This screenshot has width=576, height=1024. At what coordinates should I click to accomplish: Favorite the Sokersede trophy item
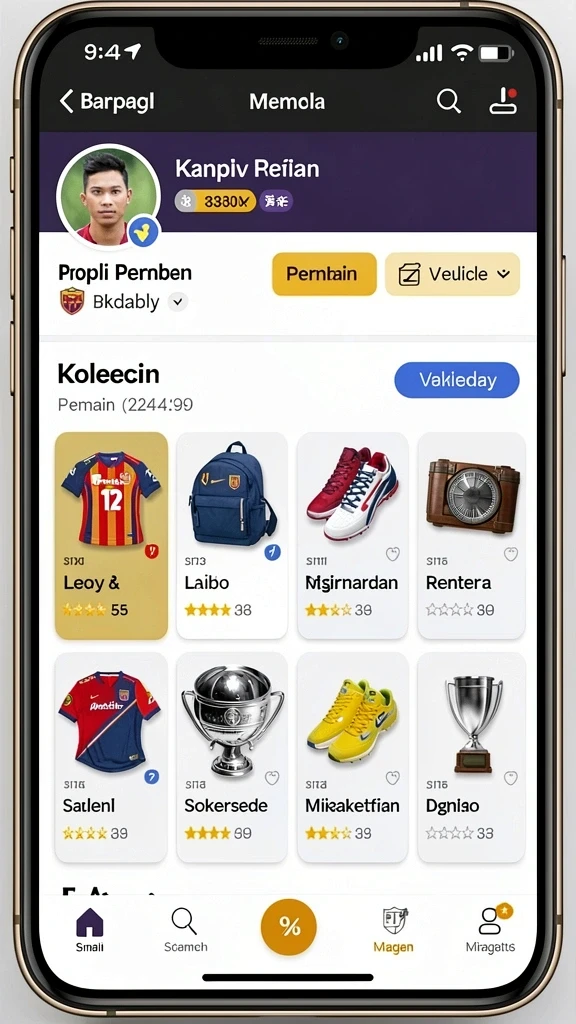tap(272, 777)
